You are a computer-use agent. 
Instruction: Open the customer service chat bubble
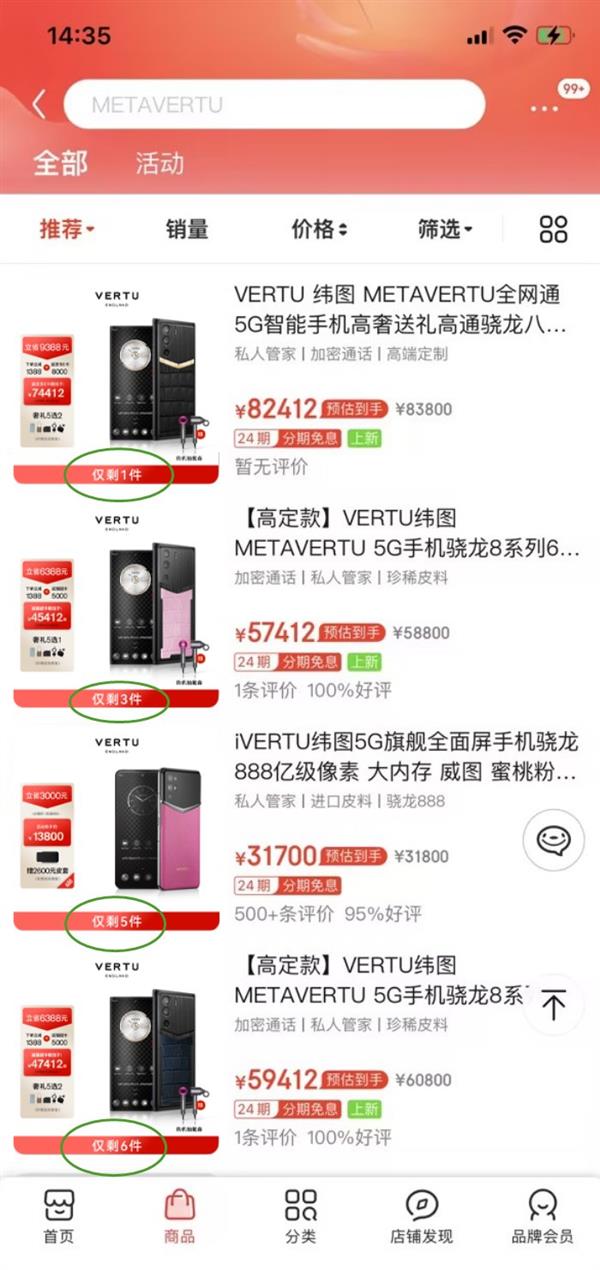(553, 840)
